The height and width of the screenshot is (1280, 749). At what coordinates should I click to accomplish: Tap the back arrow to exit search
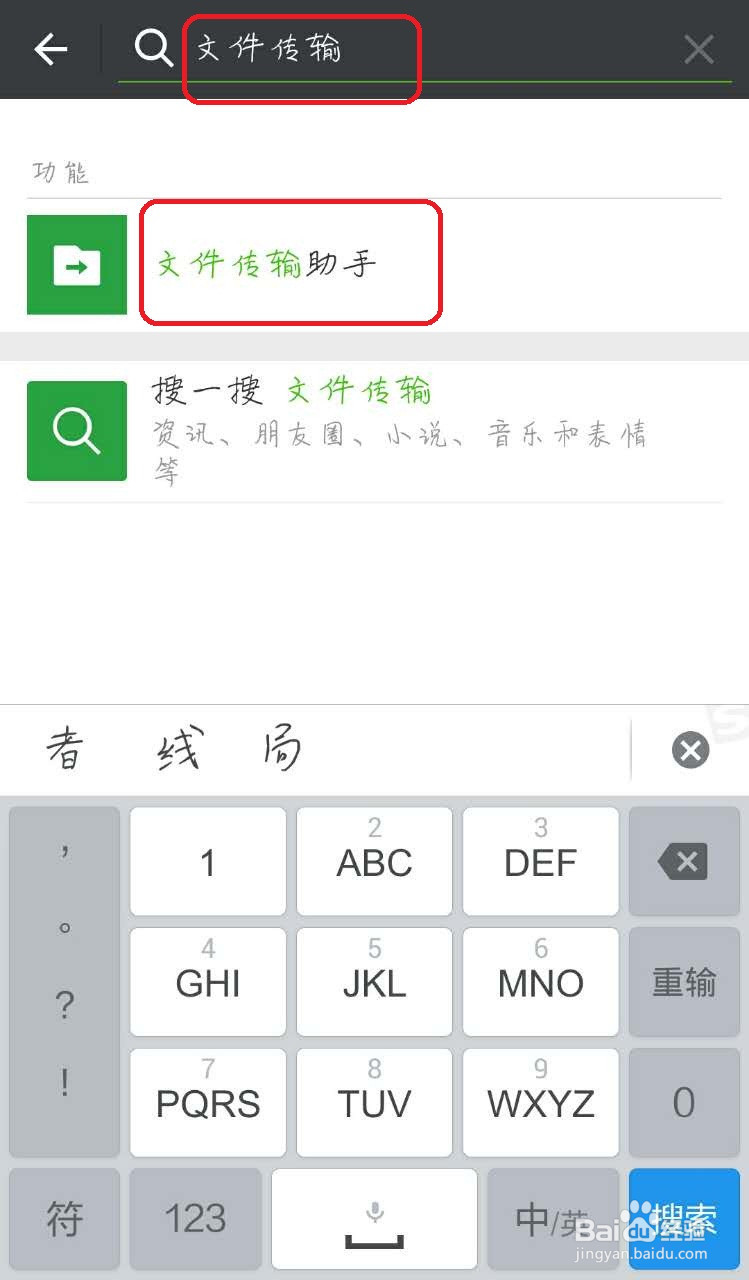click(50, 48)
